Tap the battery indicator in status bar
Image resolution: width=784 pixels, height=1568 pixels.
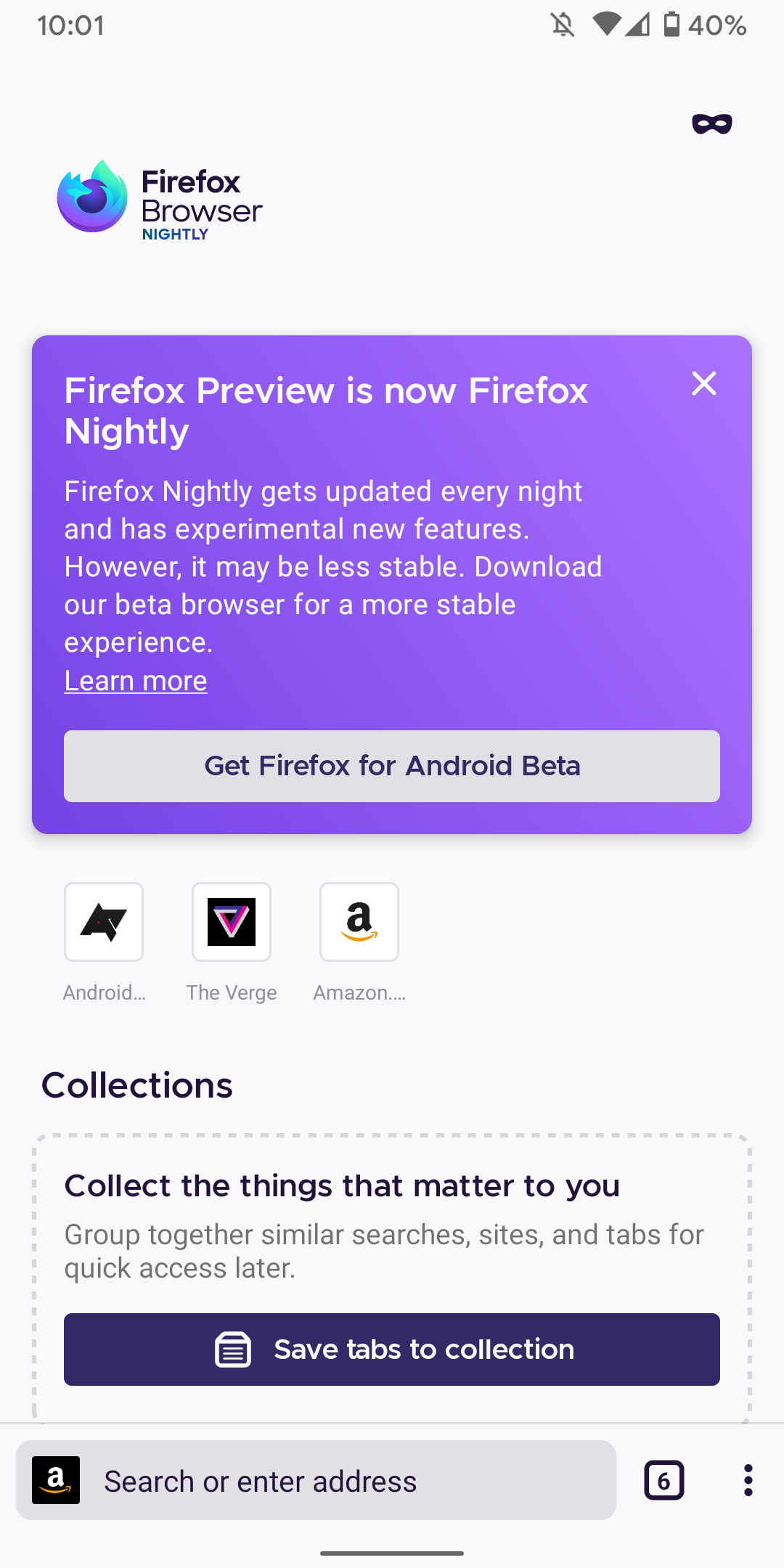[671, 25]
